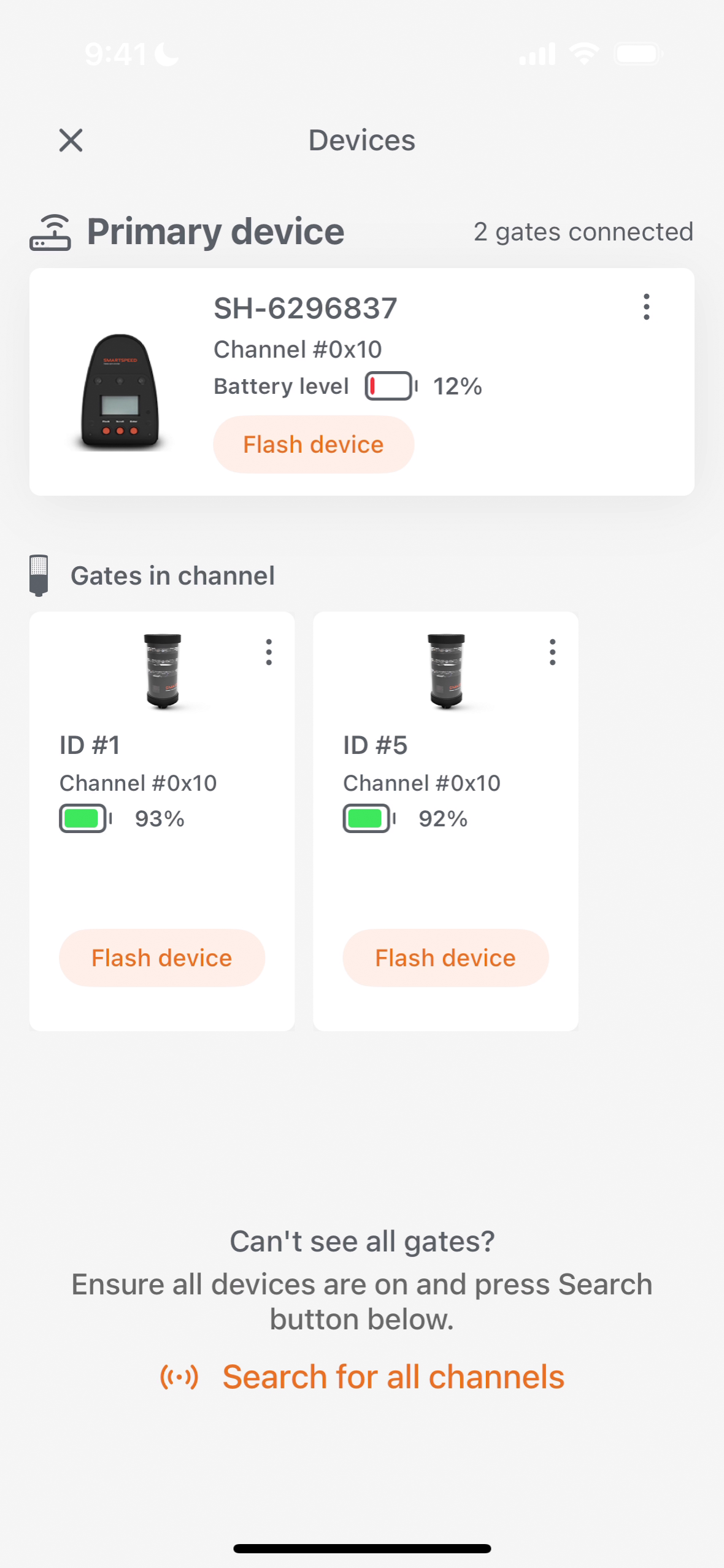Screen dimensions: 724x1568
Task: Flash the primary device SH-6296837
Action: pyautogui.click(x=313, y=444)
